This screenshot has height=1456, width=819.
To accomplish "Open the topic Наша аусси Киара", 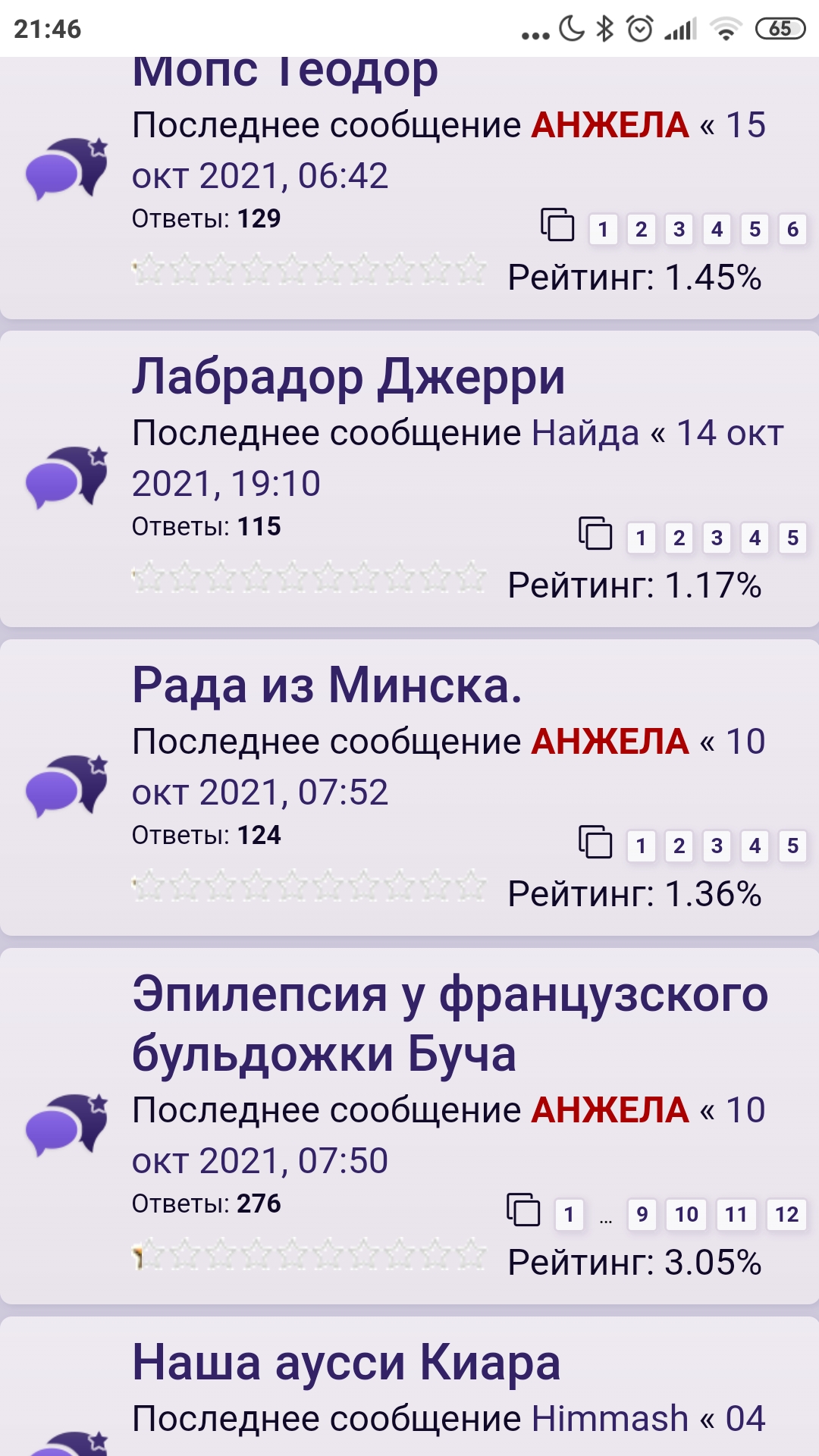I will pos(347,1362).
